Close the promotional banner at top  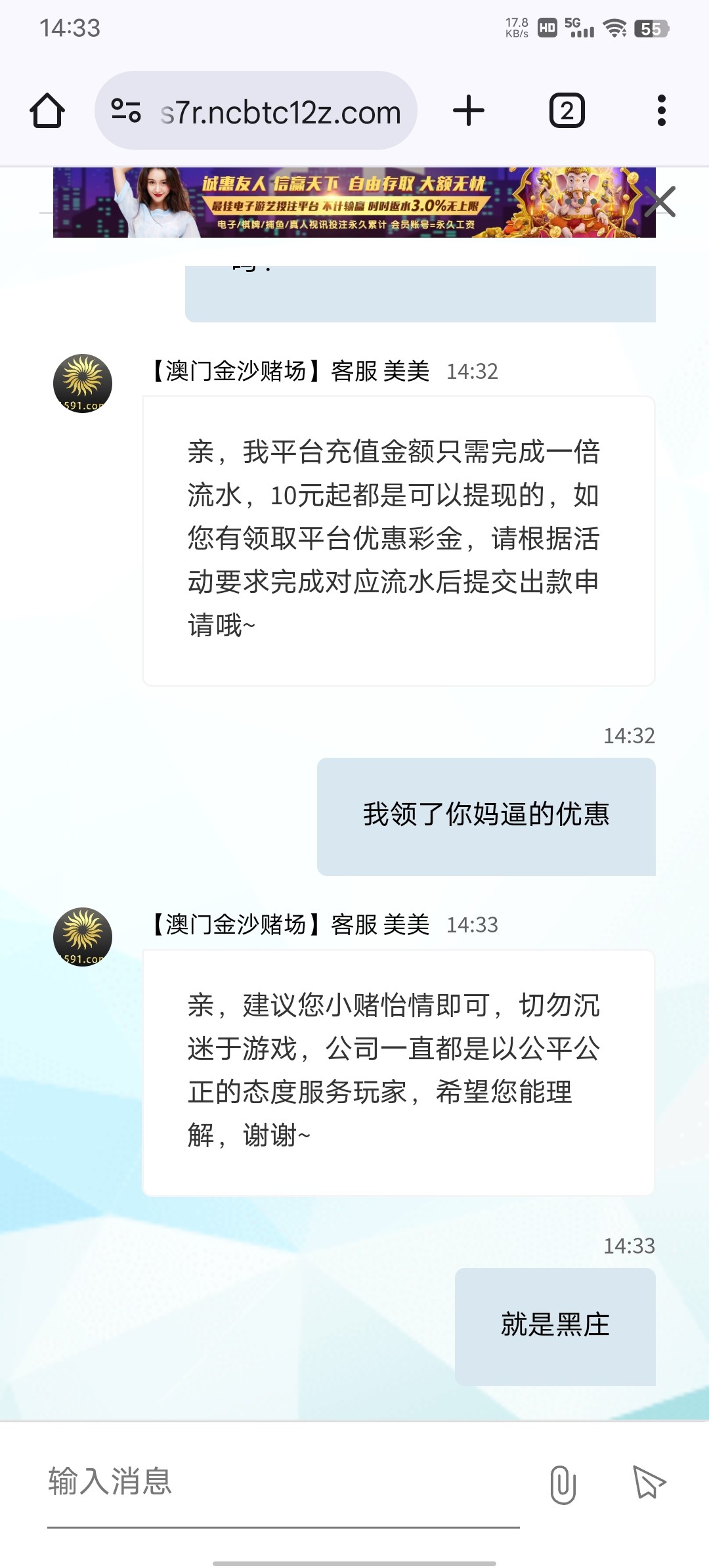tap(660, 202)
